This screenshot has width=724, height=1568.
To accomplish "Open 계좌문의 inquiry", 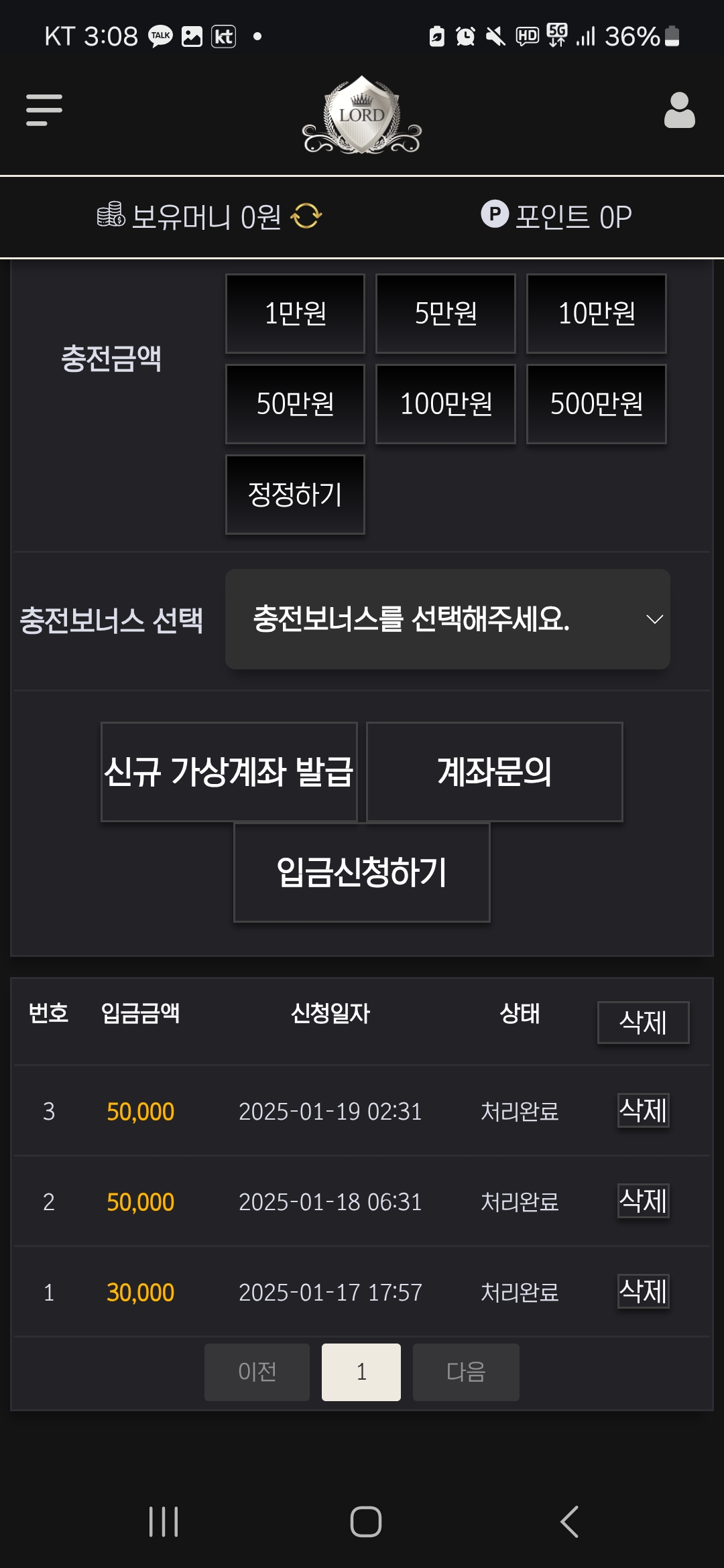I will [x=495, y=772].
